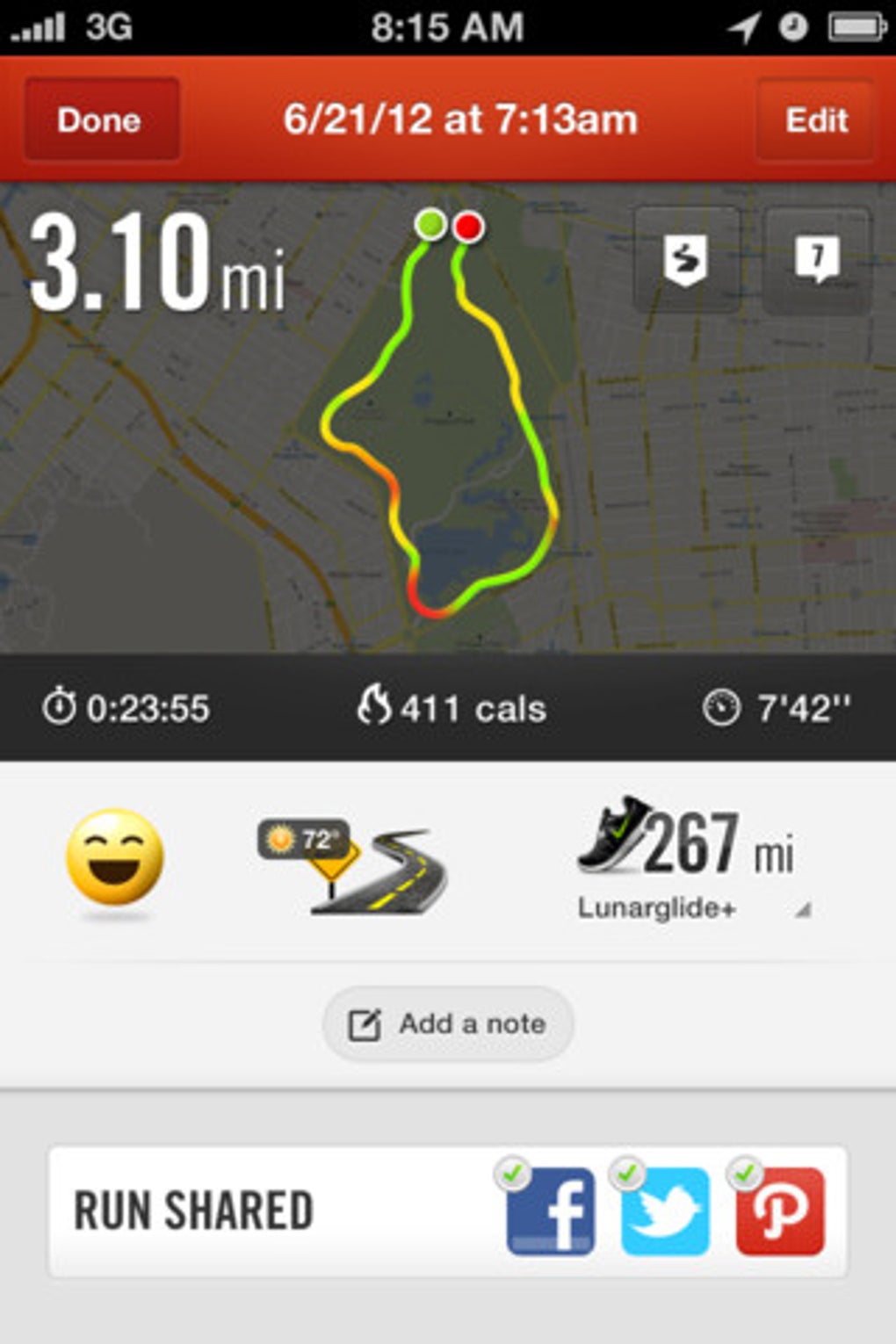Tap the Done button
The height and width of the screenshot is (1344, 896).
[x=101, y=119]
